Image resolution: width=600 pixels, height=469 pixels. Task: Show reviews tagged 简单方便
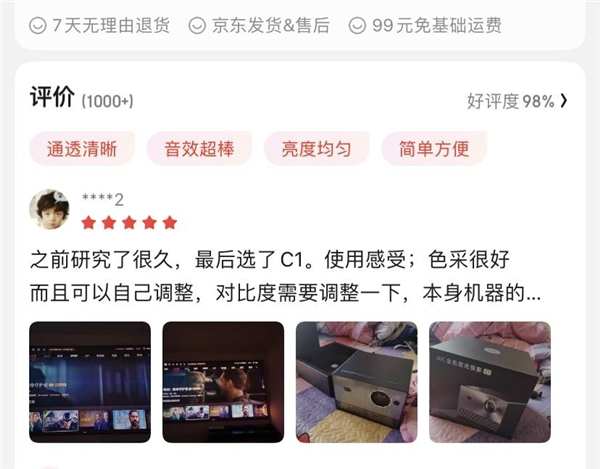tap(433, 149)
